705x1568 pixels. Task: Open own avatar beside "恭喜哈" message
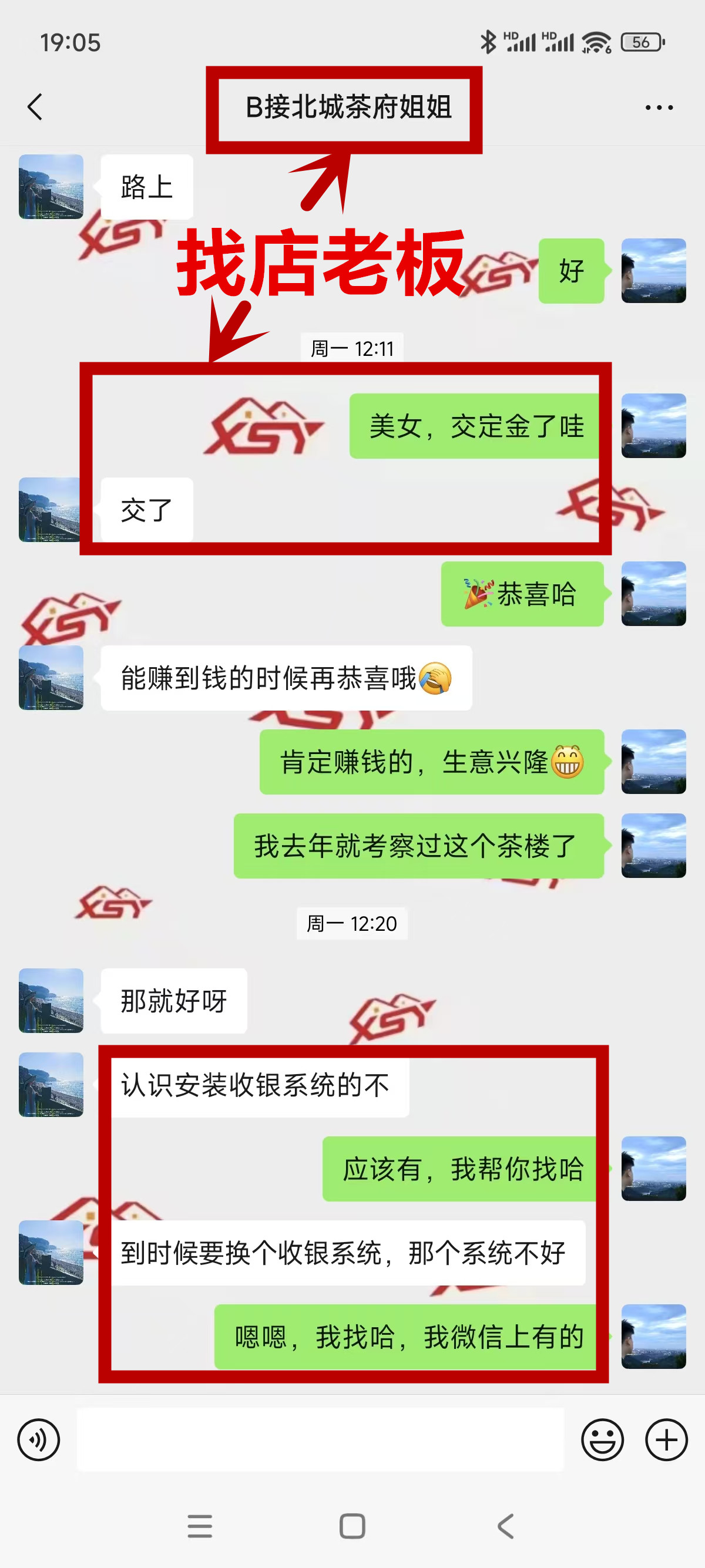coord(653,594)
